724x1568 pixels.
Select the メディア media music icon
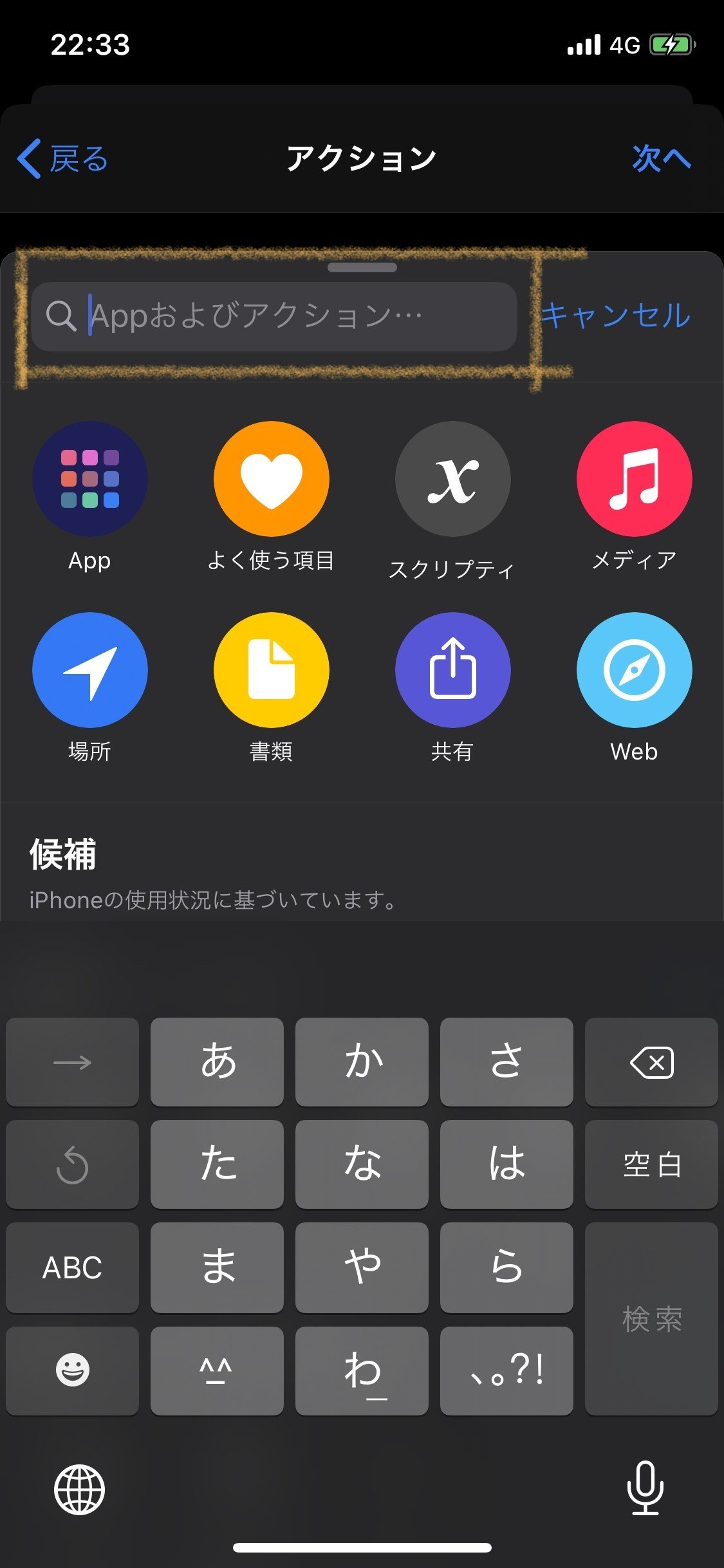[x=634, y=479]
